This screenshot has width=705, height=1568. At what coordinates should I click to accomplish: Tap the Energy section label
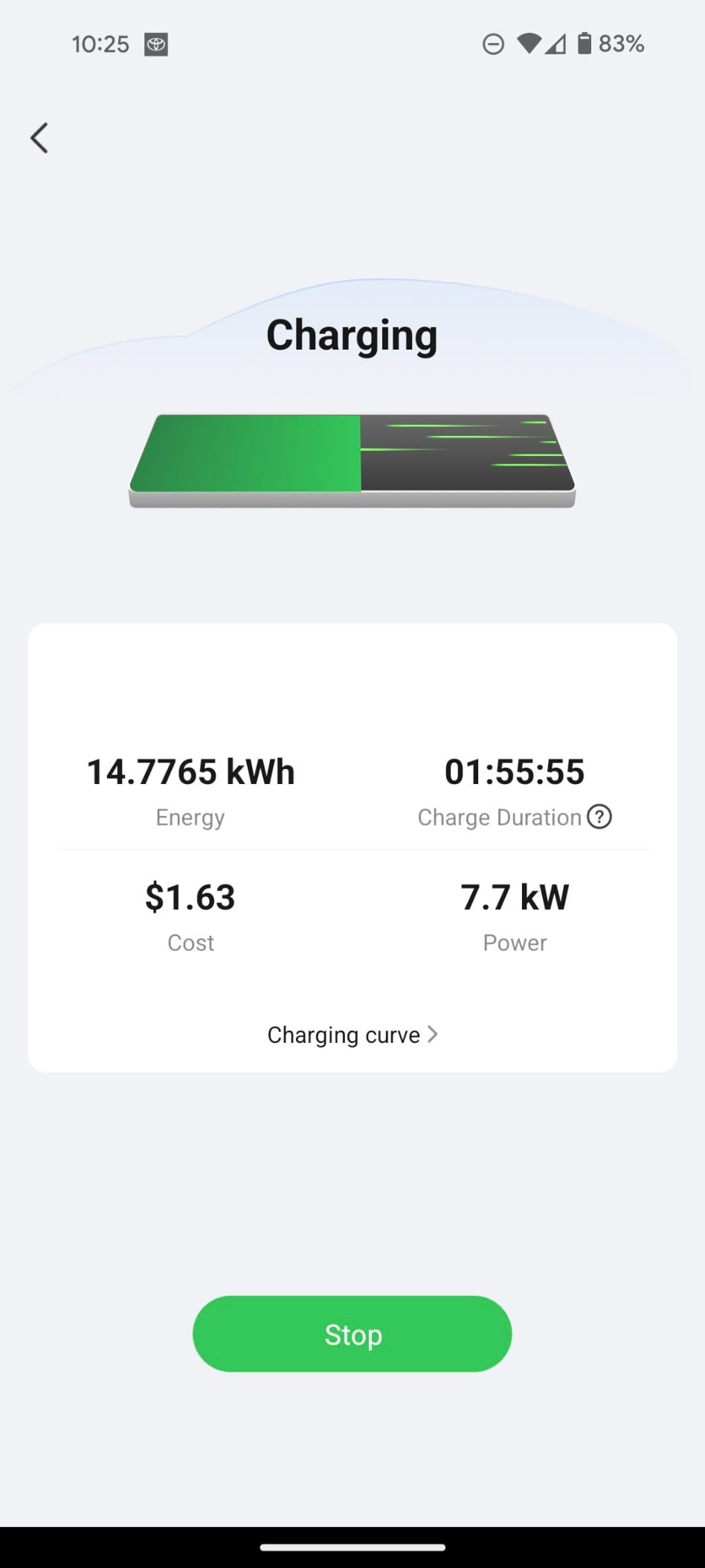pos(190,817)
